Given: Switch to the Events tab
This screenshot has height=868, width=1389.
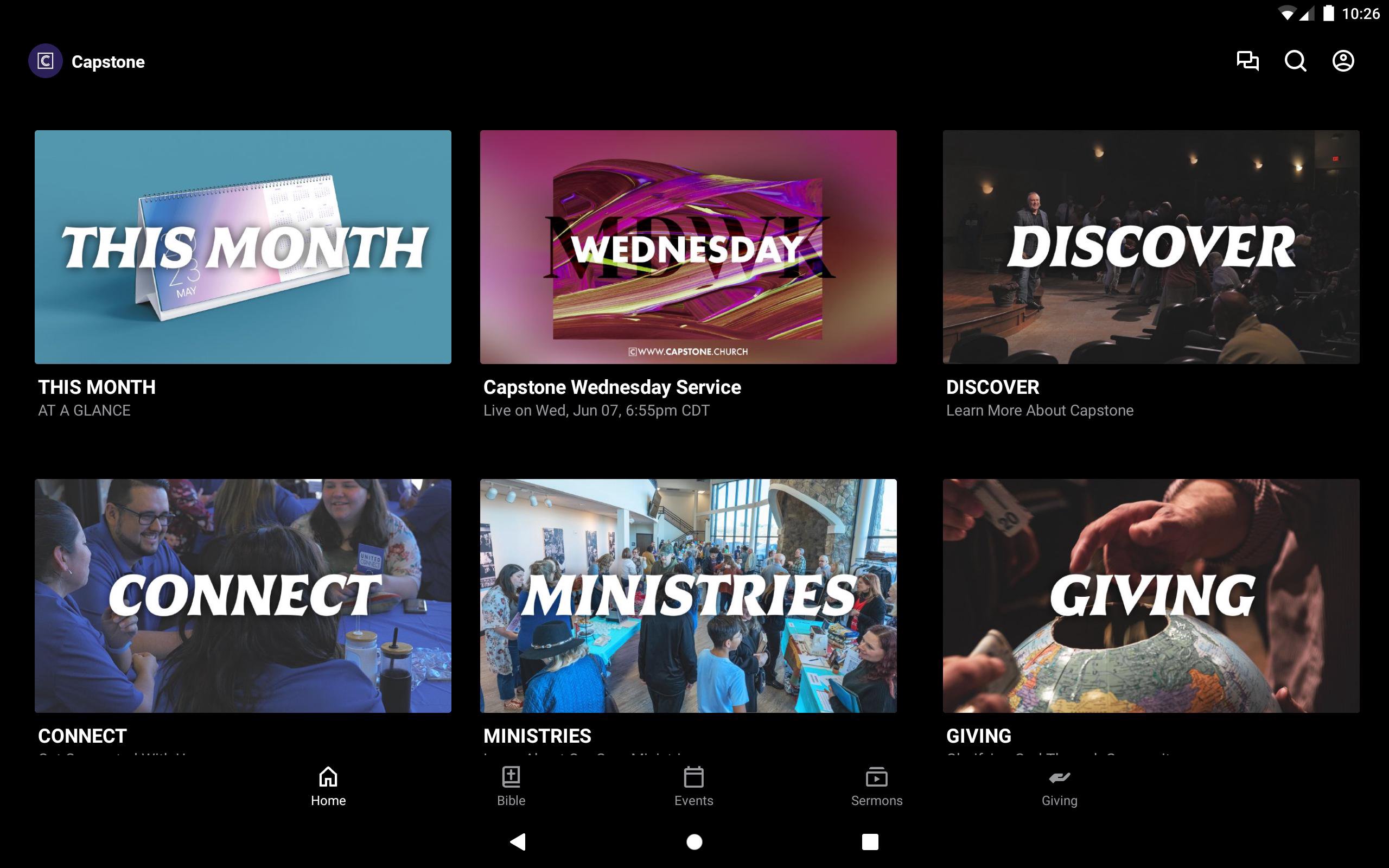Looking at the screenshot, I should pos(693,787).
